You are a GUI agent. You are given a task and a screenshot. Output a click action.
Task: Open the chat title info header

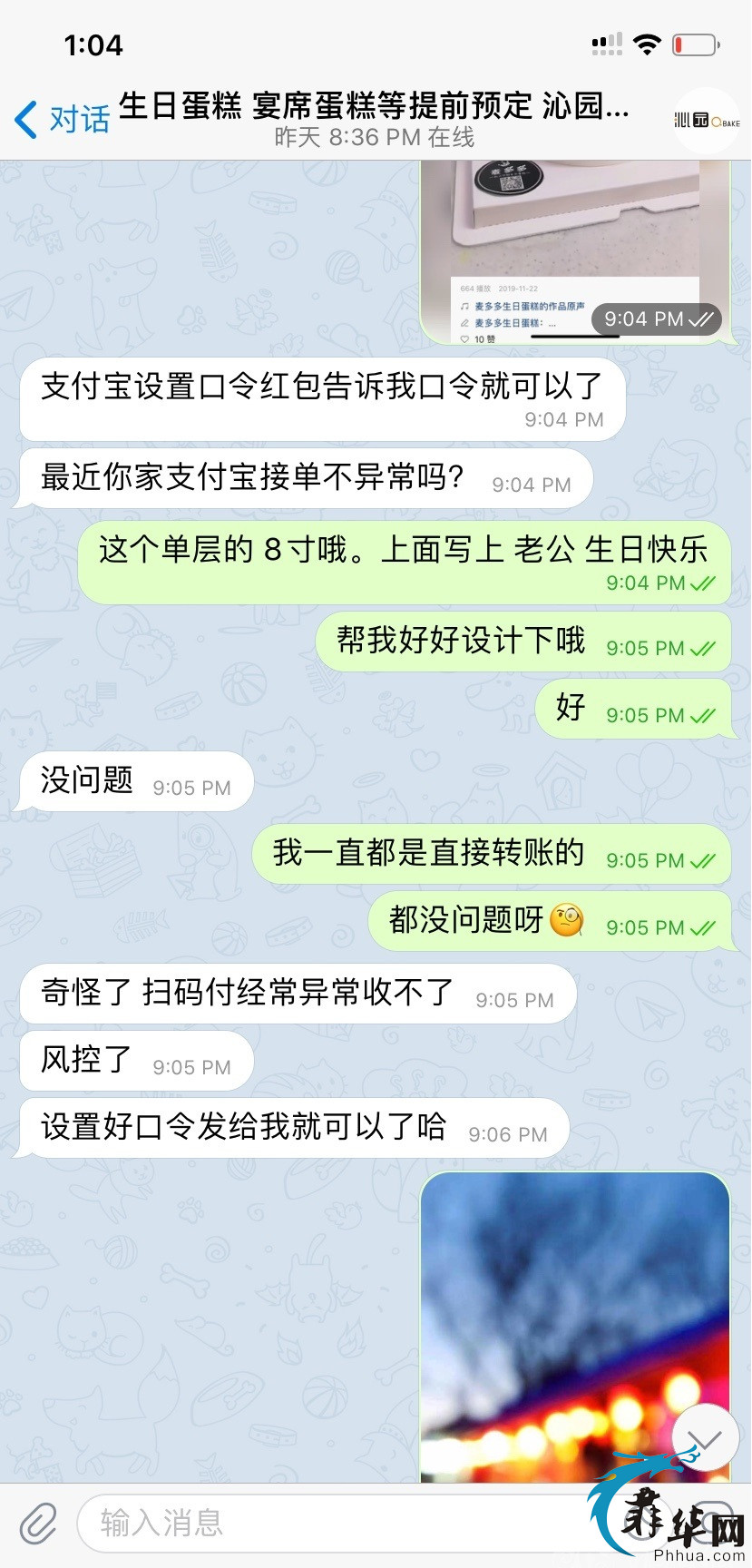374,120
